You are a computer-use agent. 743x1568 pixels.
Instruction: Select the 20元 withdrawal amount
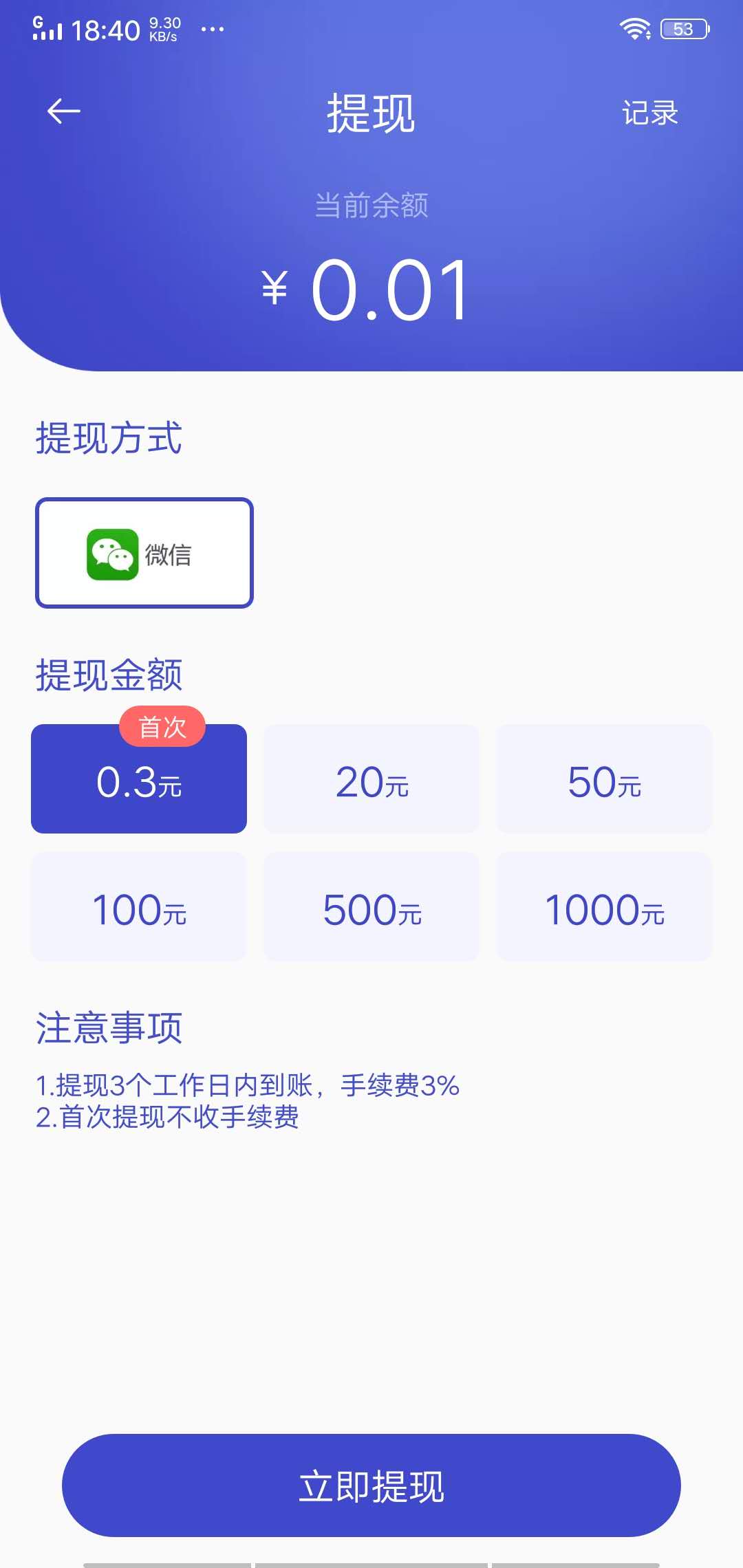point(371,778)
